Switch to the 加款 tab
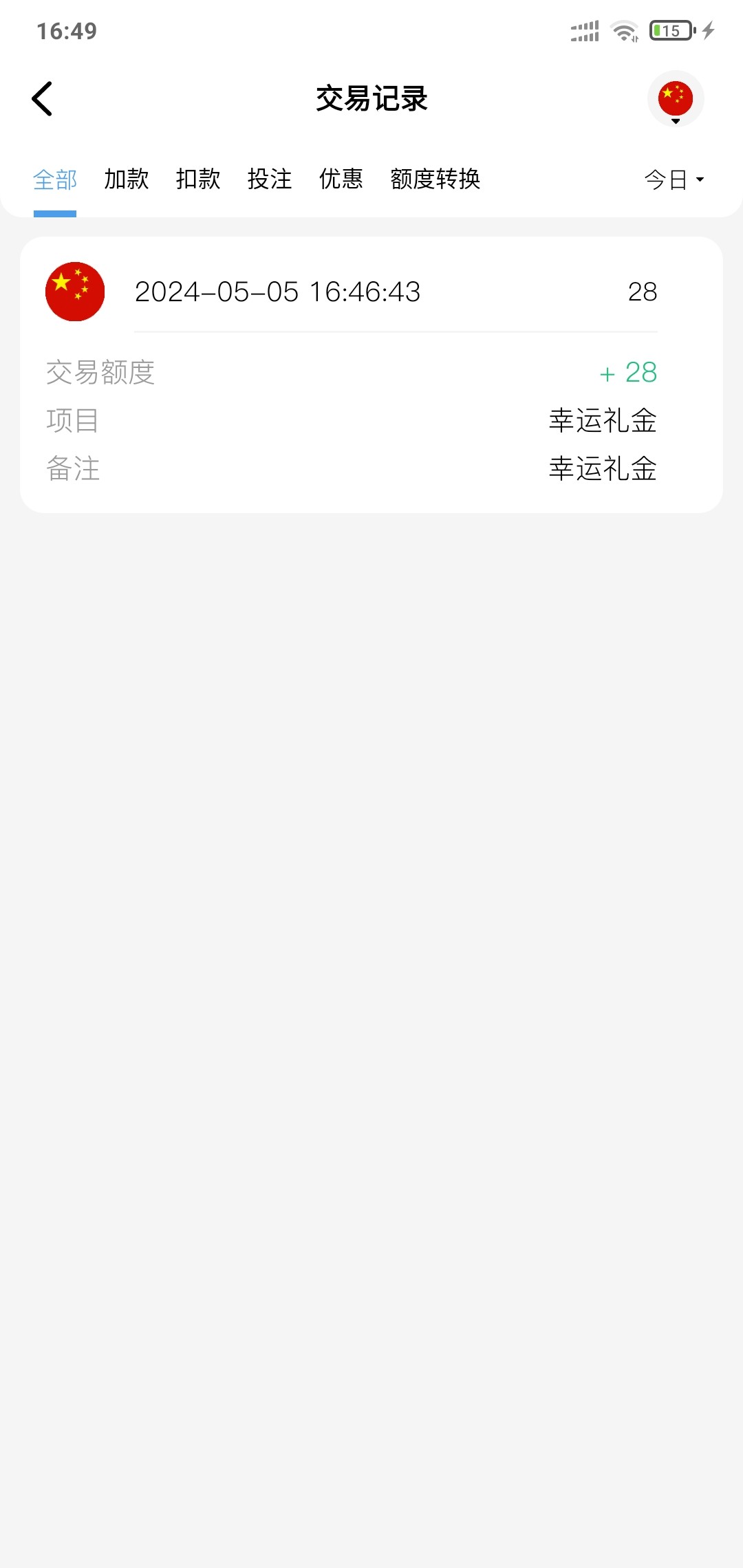 point(127,179)
